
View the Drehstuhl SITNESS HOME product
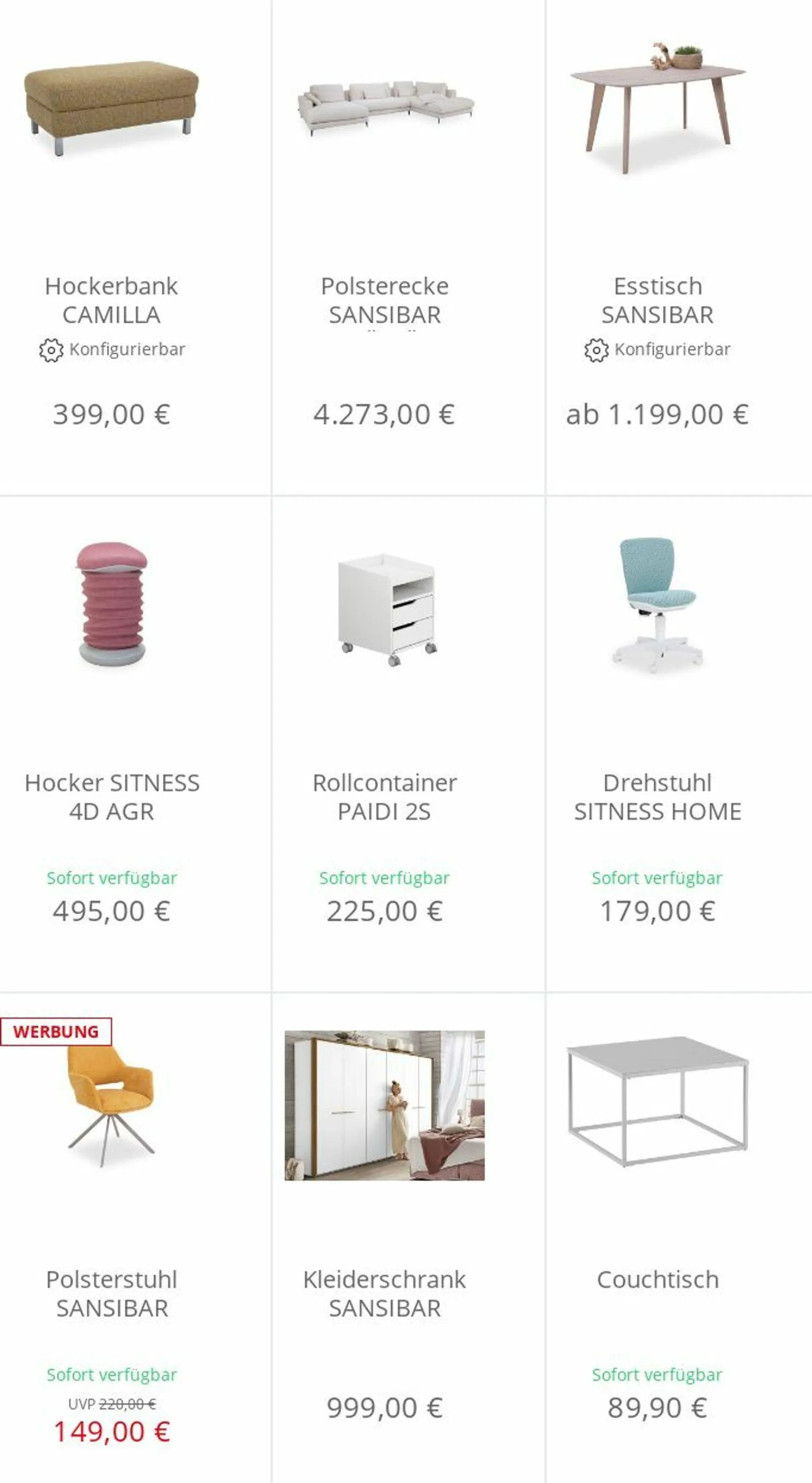pyautogui.click(x=657, y=797)
